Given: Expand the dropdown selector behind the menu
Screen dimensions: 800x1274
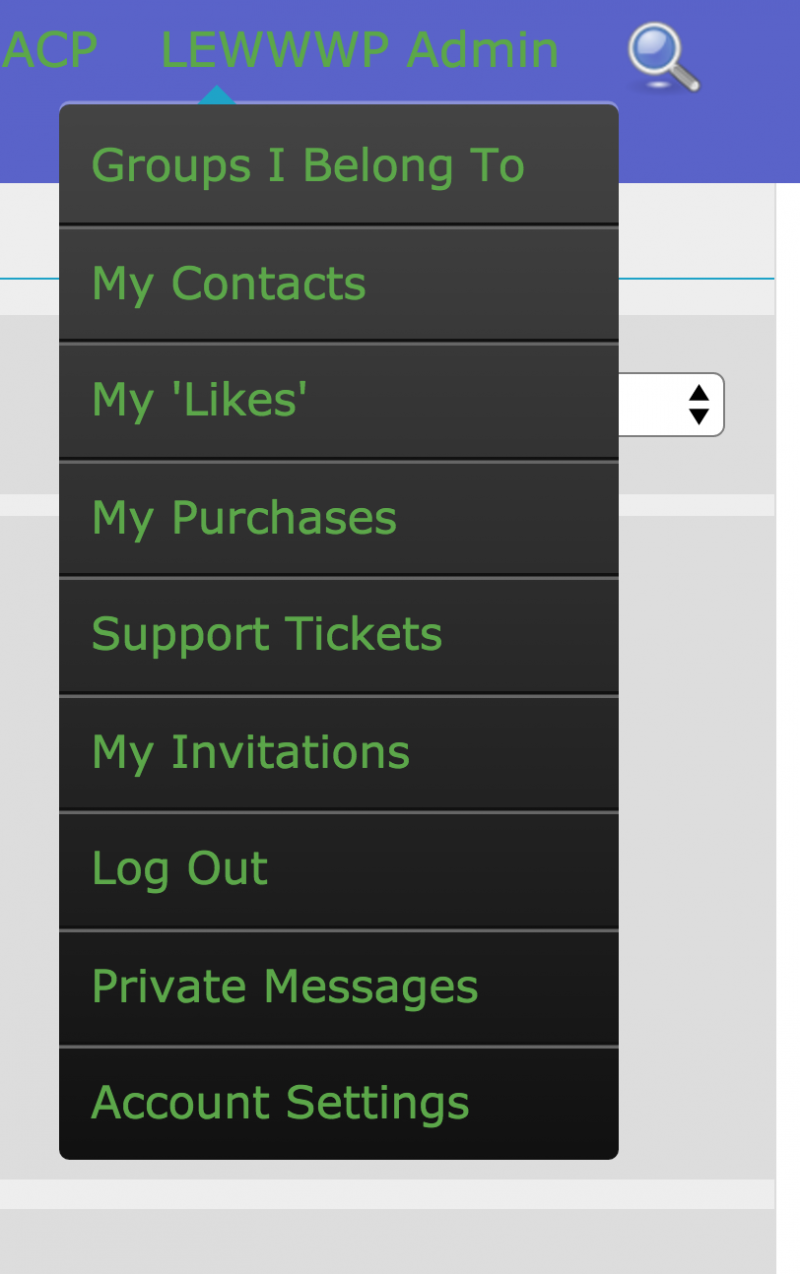Looking at the screenshot, I should (x=698, y=404).
